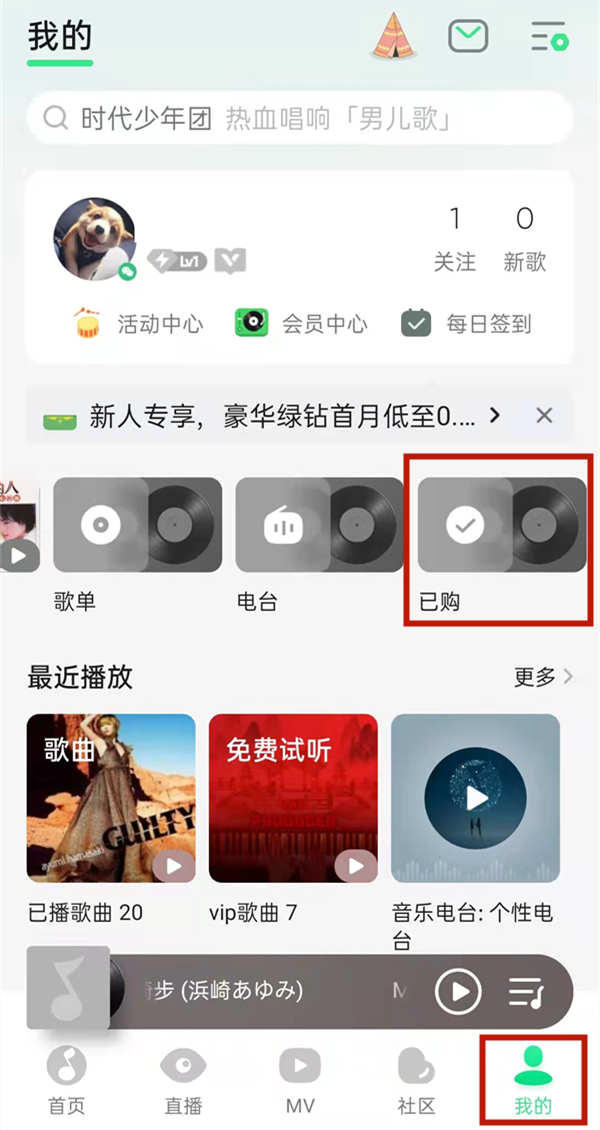
Task: Switch to the 直播 tab
Action: [183, 1080]
